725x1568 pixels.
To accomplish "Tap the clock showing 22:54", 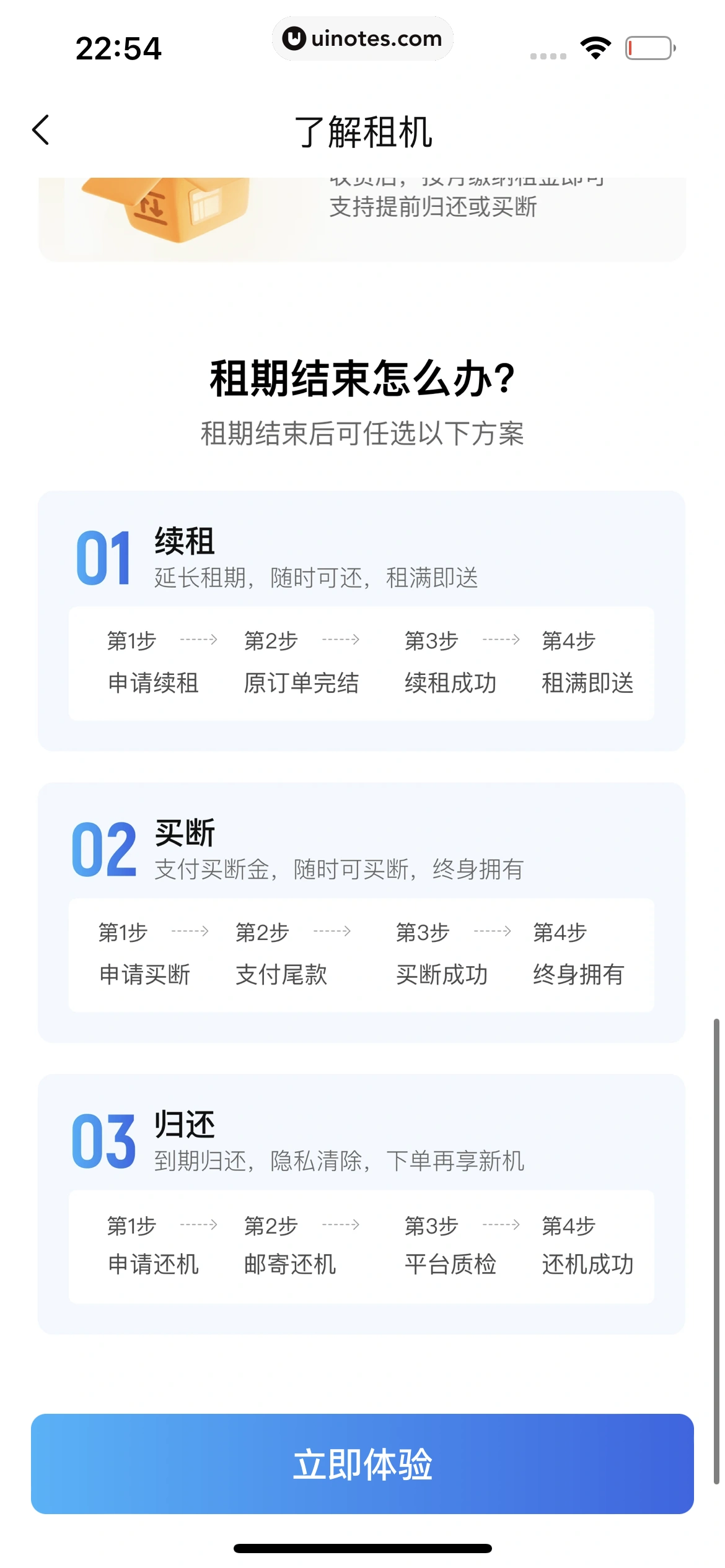I will coord(118,48).
